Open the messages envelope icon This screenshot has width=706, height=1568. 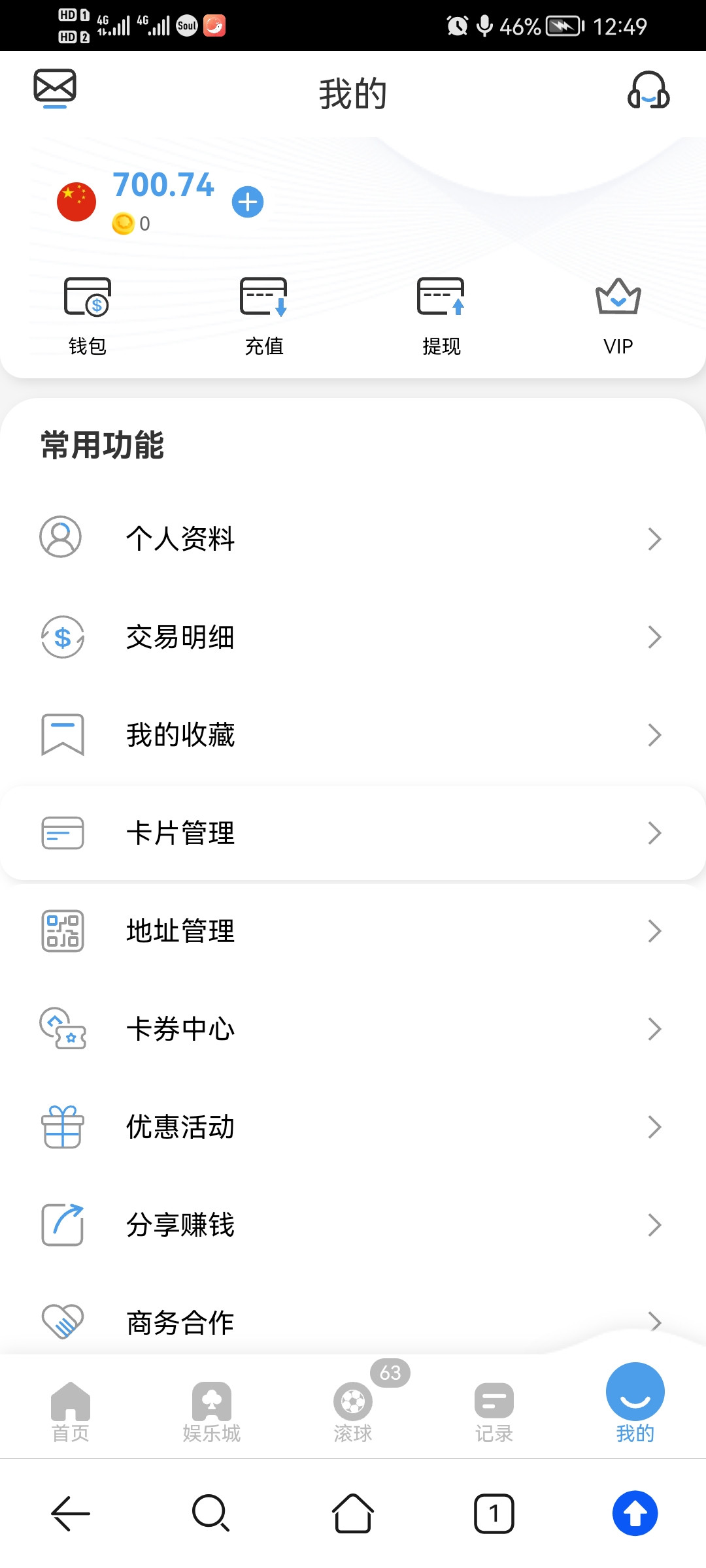click(55, 88)
